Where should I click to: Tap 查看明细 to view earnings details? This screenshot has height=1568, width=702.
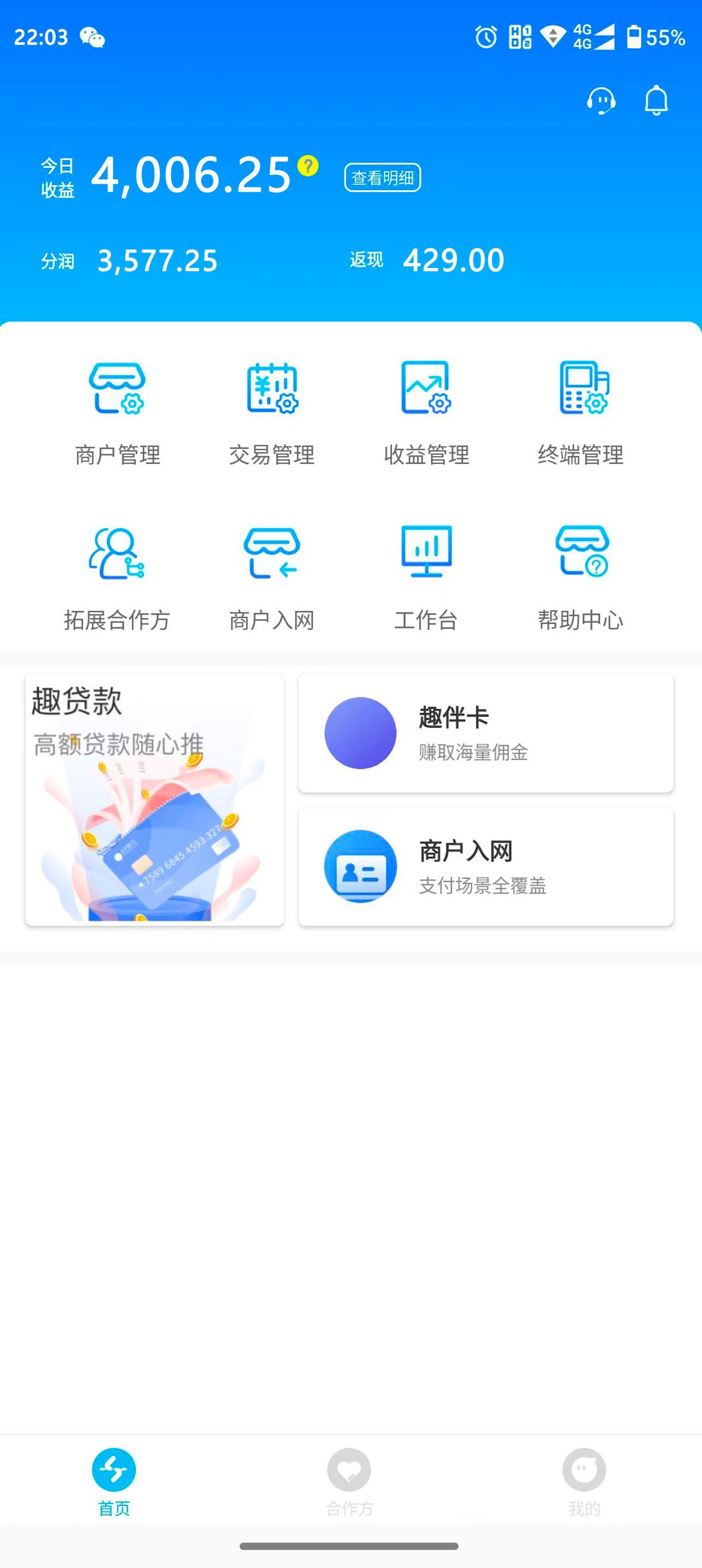382,177
